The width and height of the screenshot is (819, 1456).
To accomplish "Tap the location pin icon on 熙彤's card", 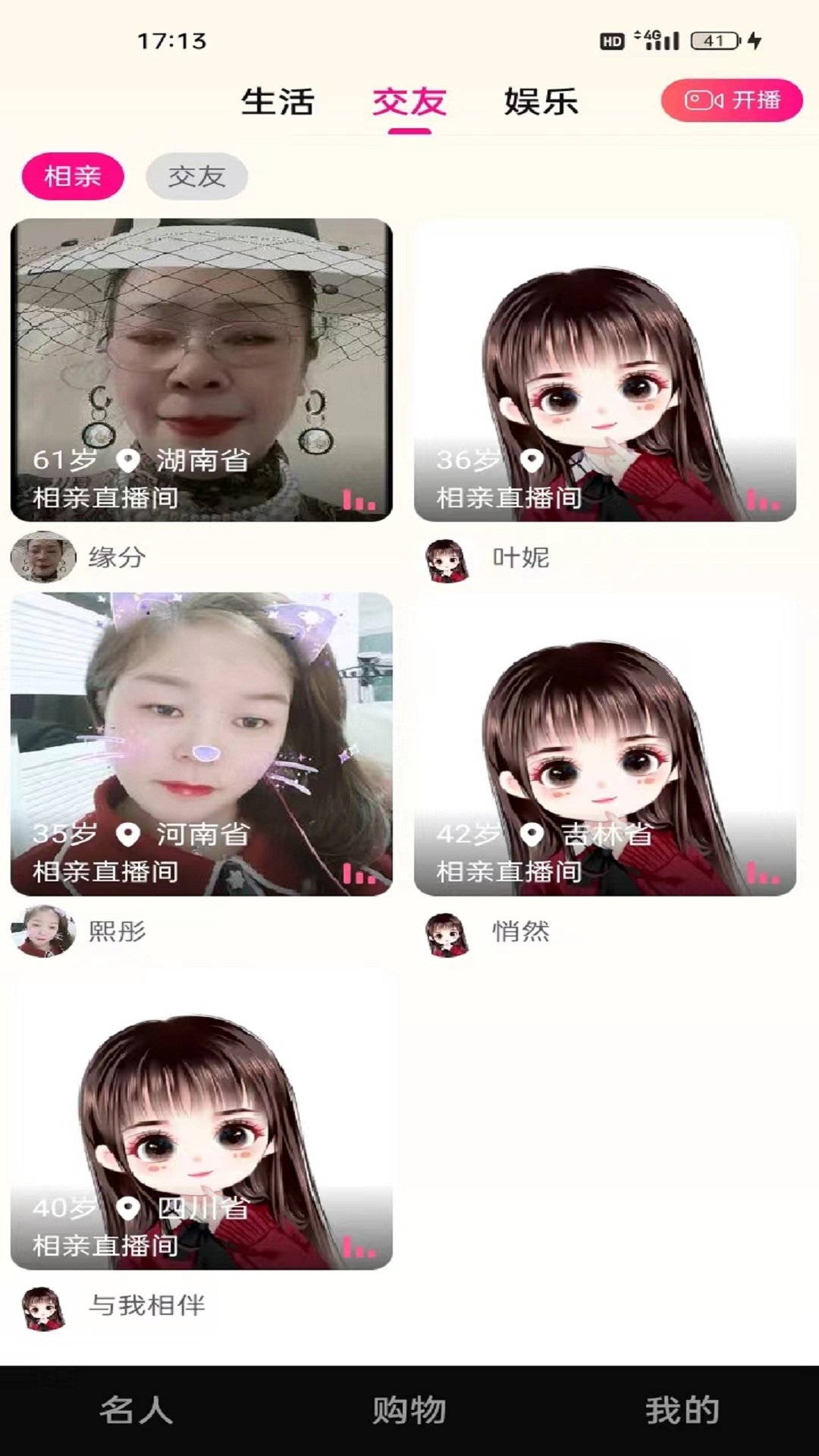I will coord(129,834).
